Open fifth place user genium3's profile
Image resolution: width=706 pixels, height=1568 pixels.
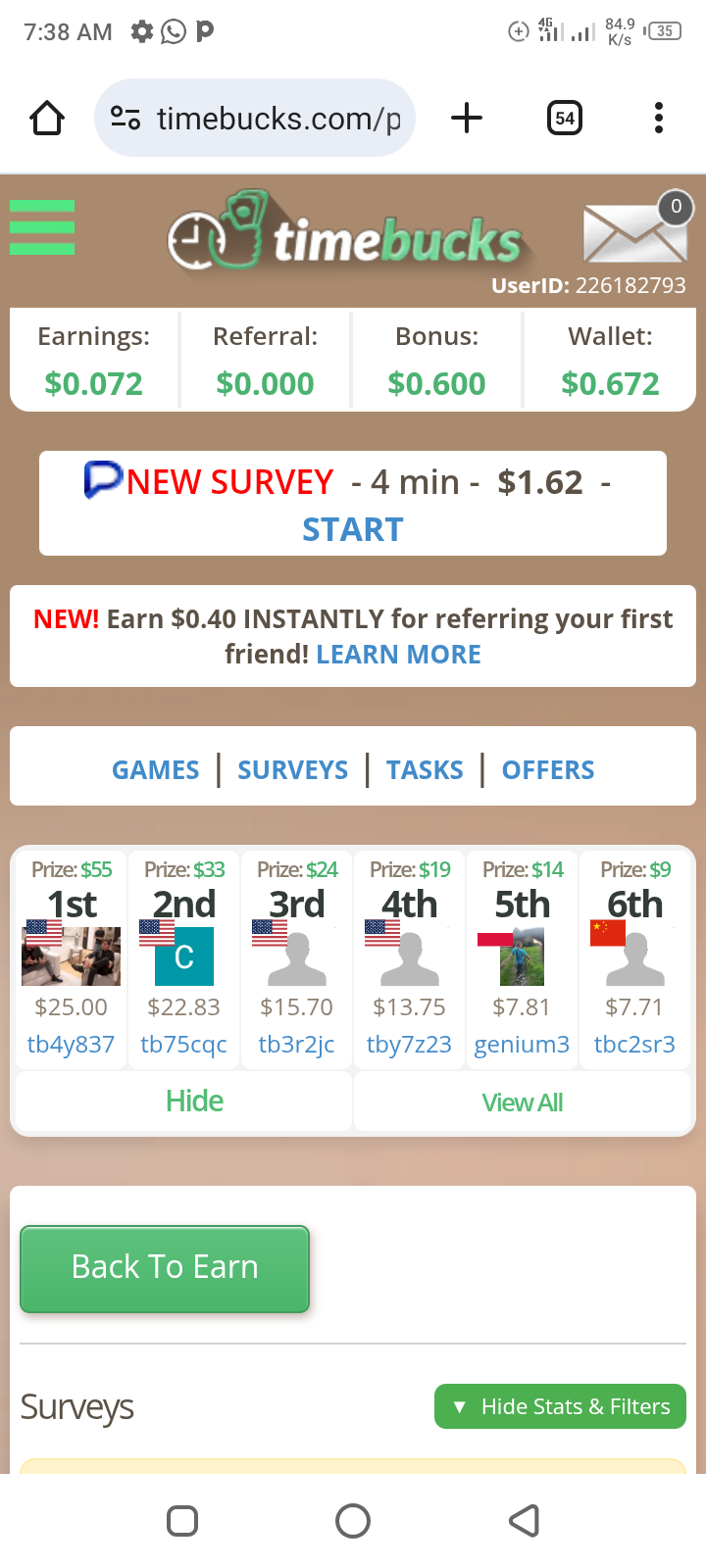click(x=522, y=1045)
